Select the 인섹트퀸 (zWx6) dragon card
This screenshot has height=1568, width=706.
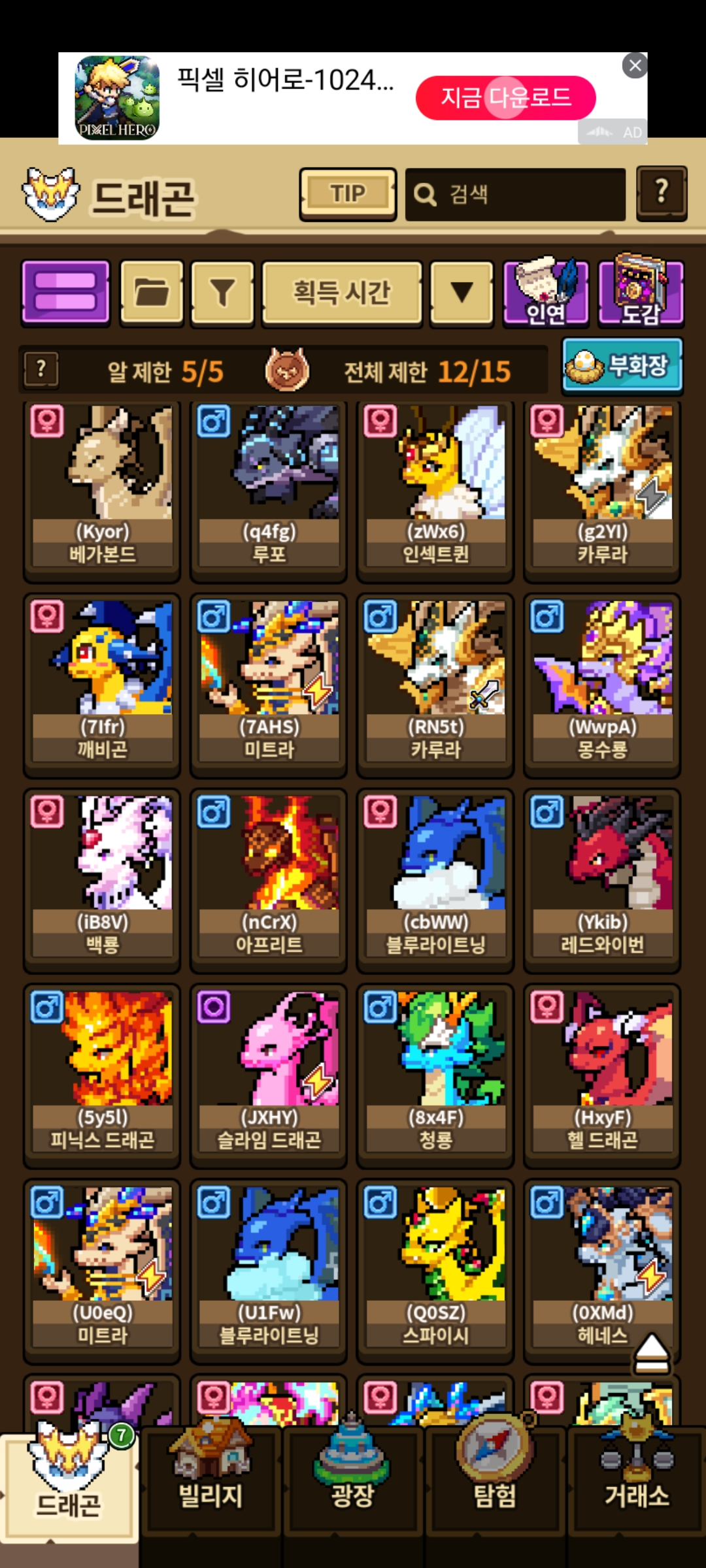(x=435, y=491)
